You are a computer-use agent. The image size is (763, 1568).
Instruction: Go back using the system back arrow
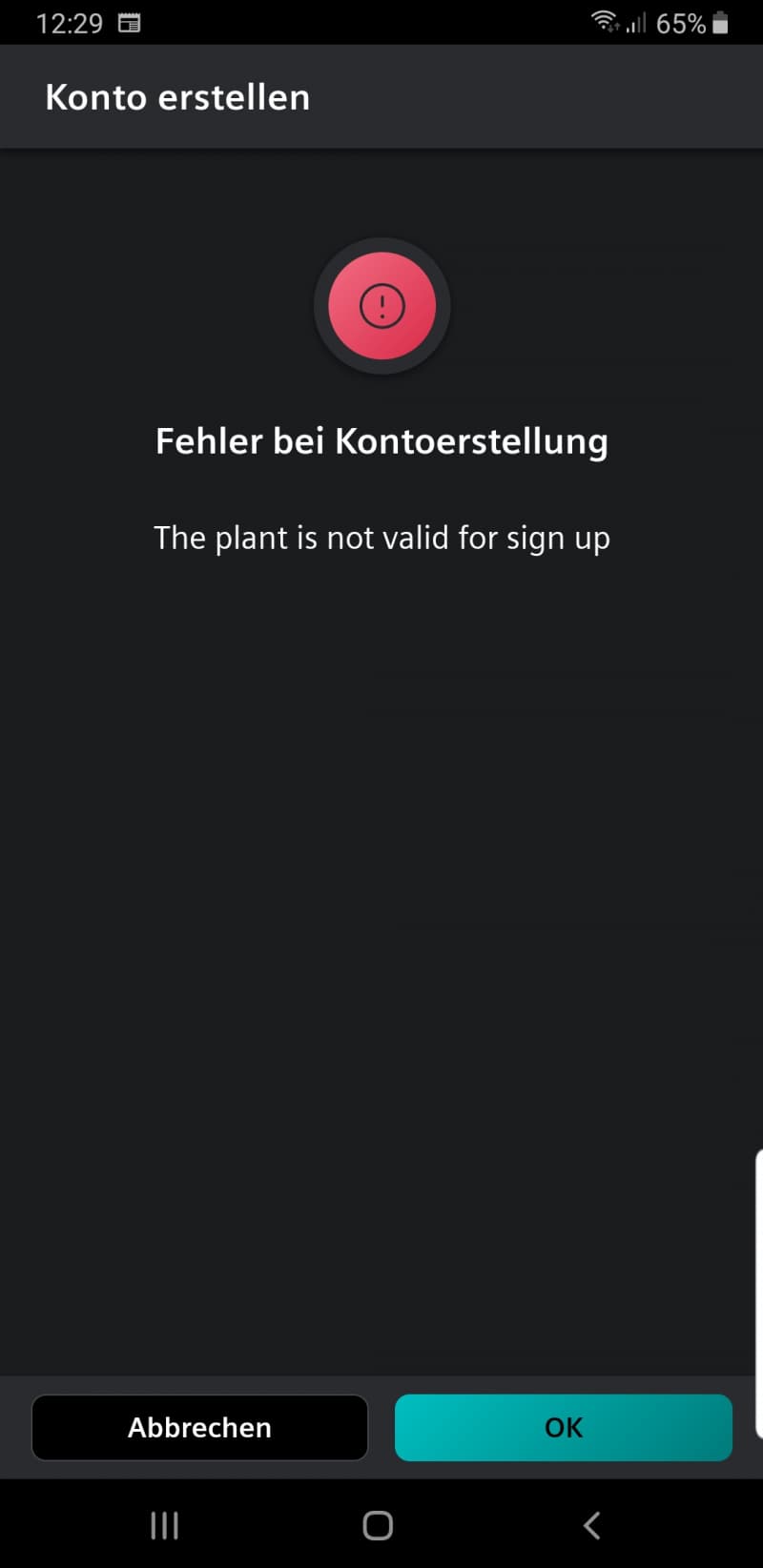[591, 1525]
